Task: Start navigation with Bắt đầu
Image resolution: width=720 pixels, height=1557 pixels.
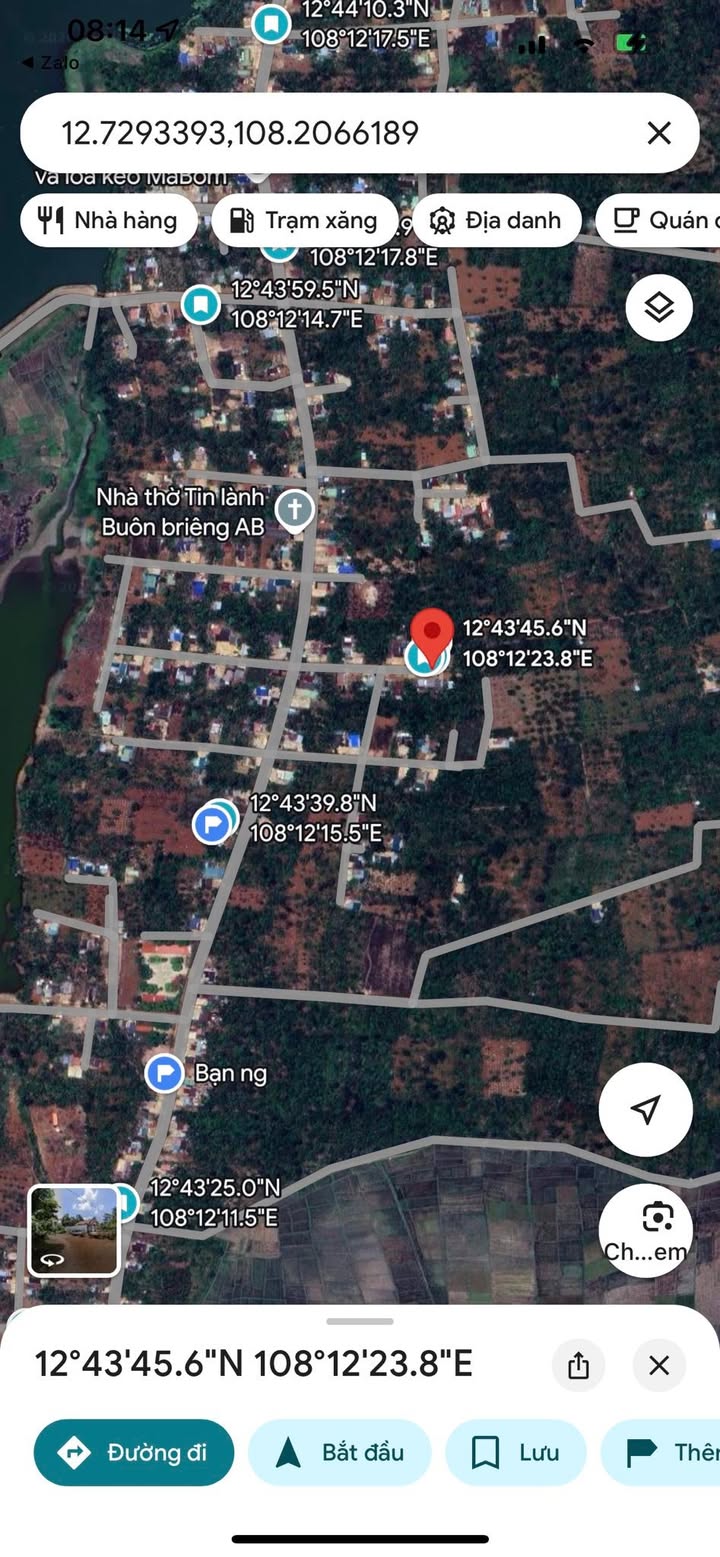Action: 339,1452
